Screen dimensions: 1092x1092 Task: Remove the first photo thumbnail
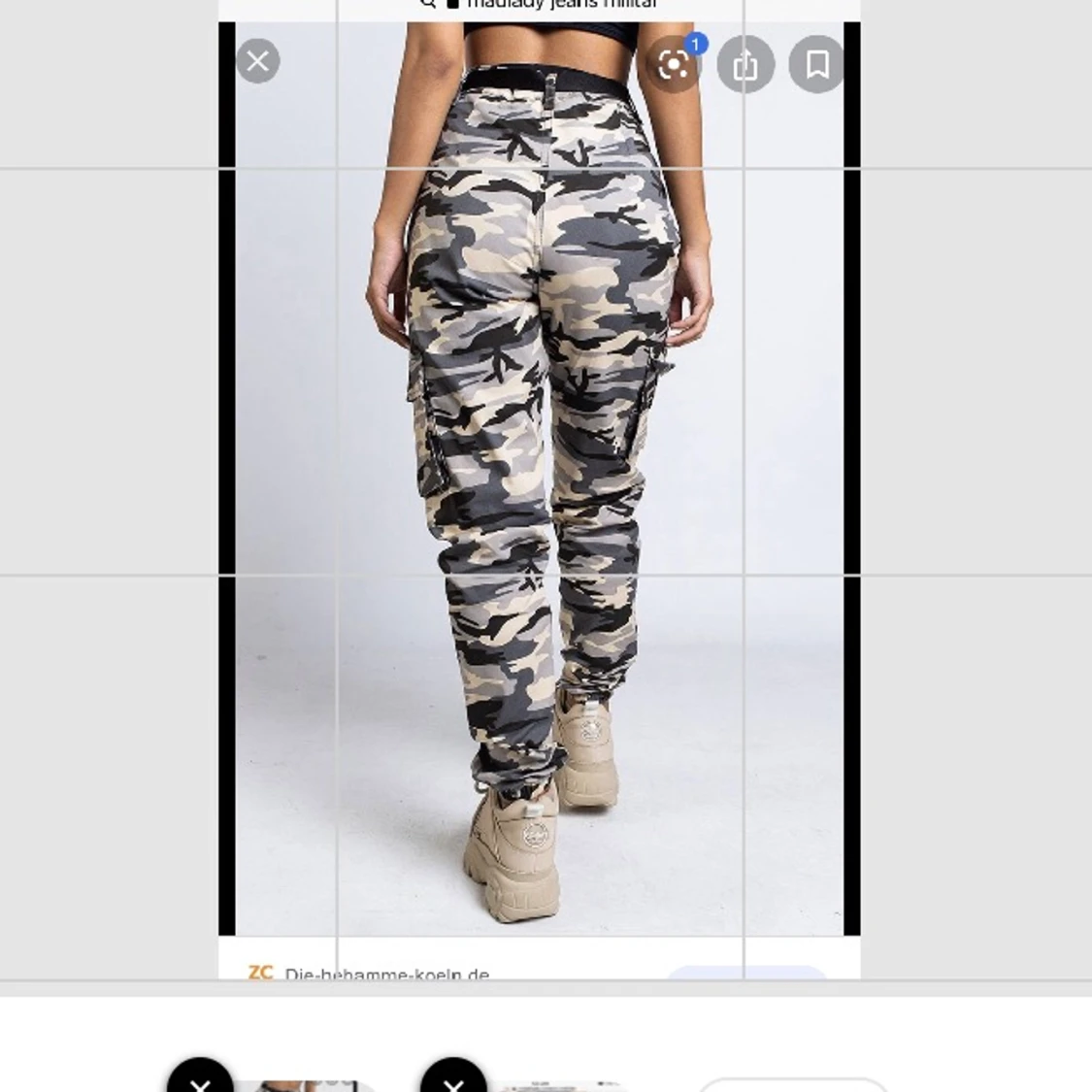click(200, 1081)
